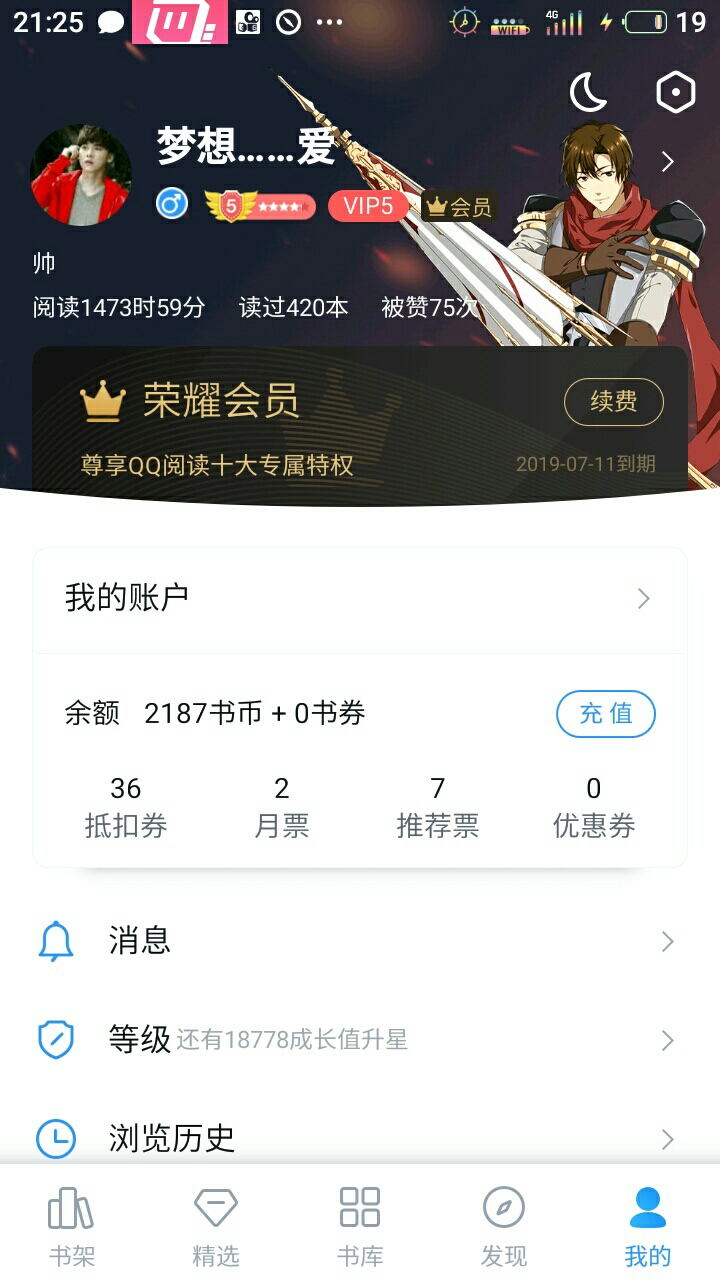View the 36 抵扣券 vouchers
This screenshot has width=720, height=1280.
coord(126,808)
